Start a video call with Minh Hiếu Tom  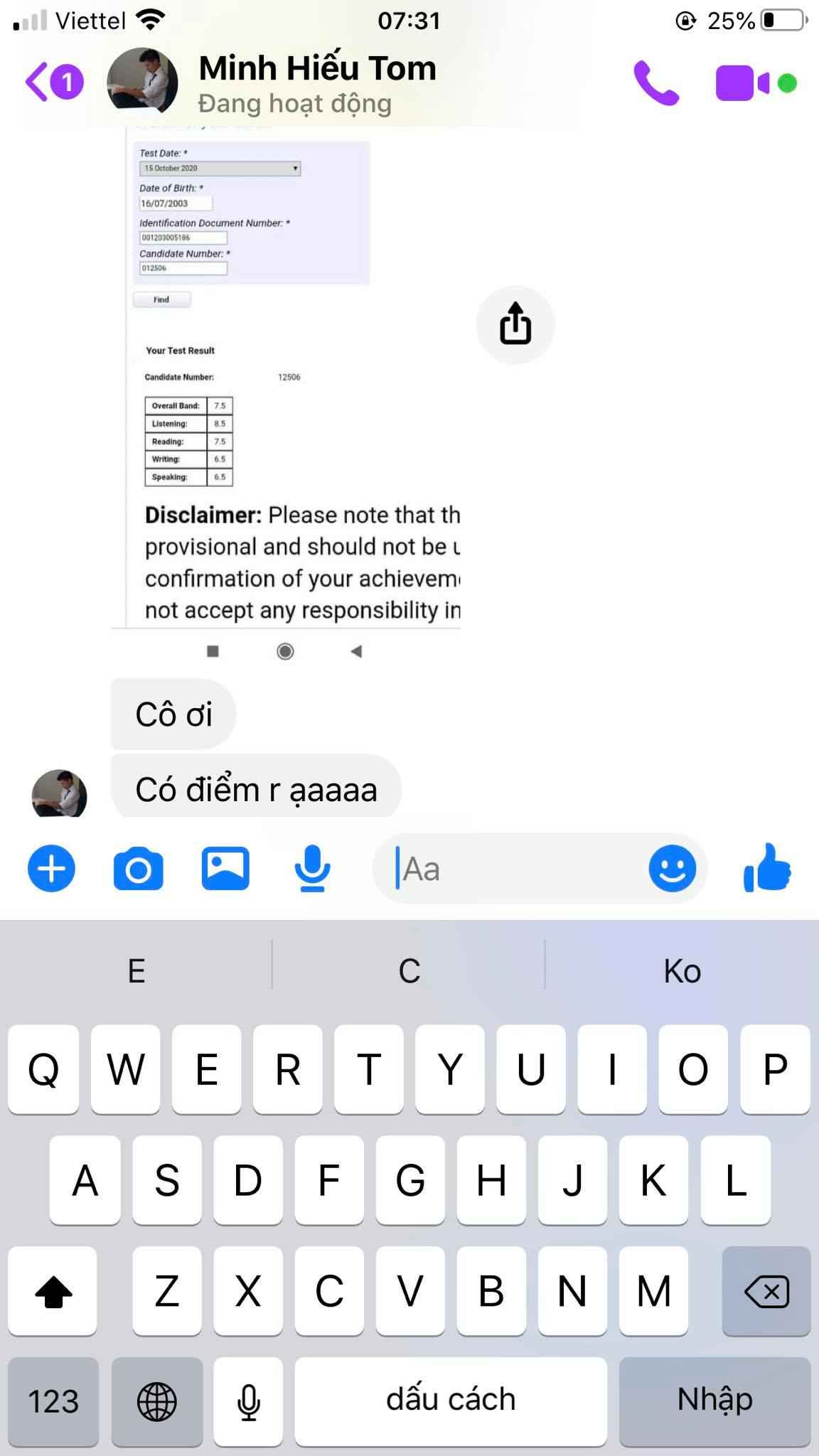[743, 83]
